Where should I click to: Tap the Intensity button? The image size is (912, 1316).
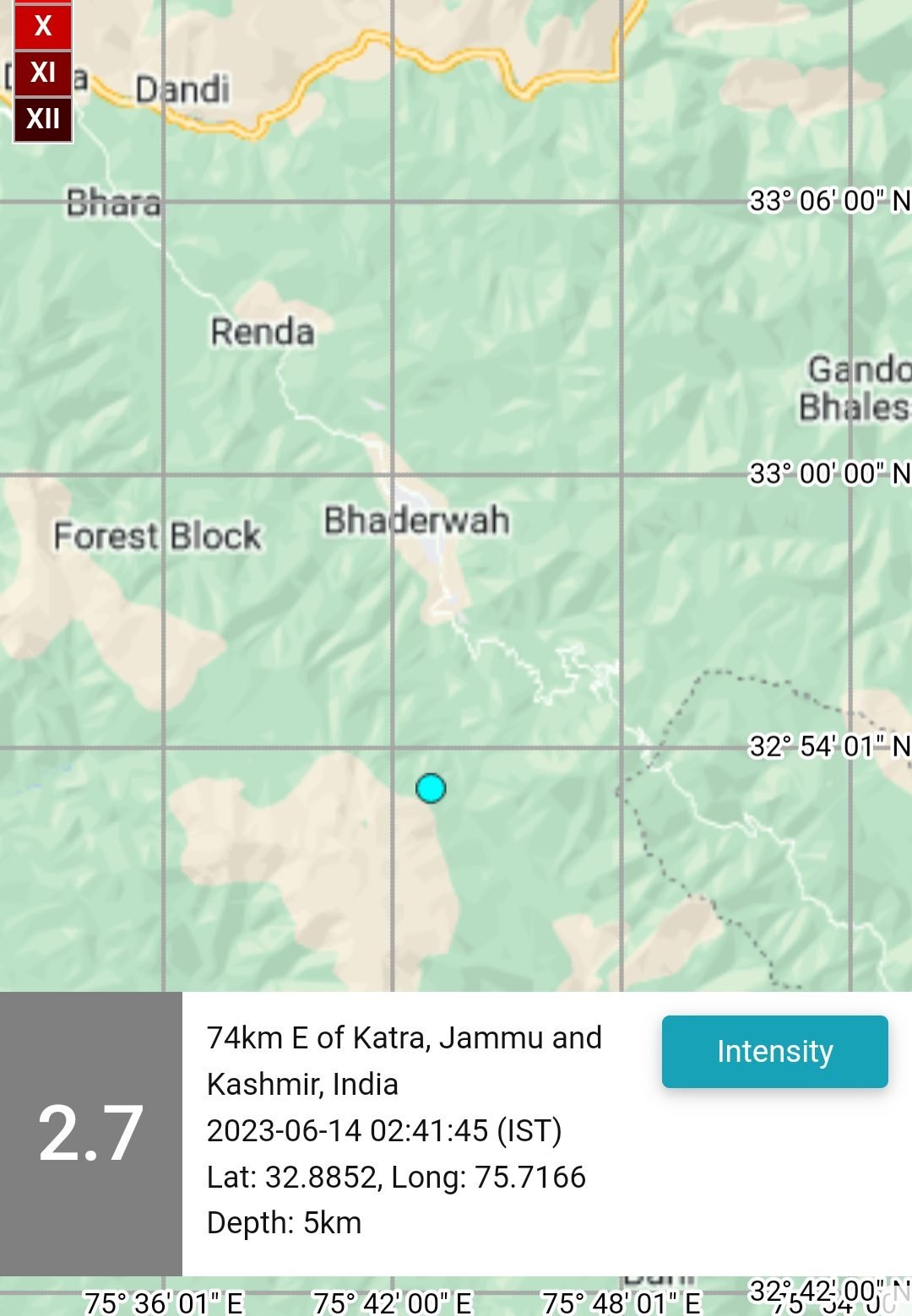[x=774, y=1051]
